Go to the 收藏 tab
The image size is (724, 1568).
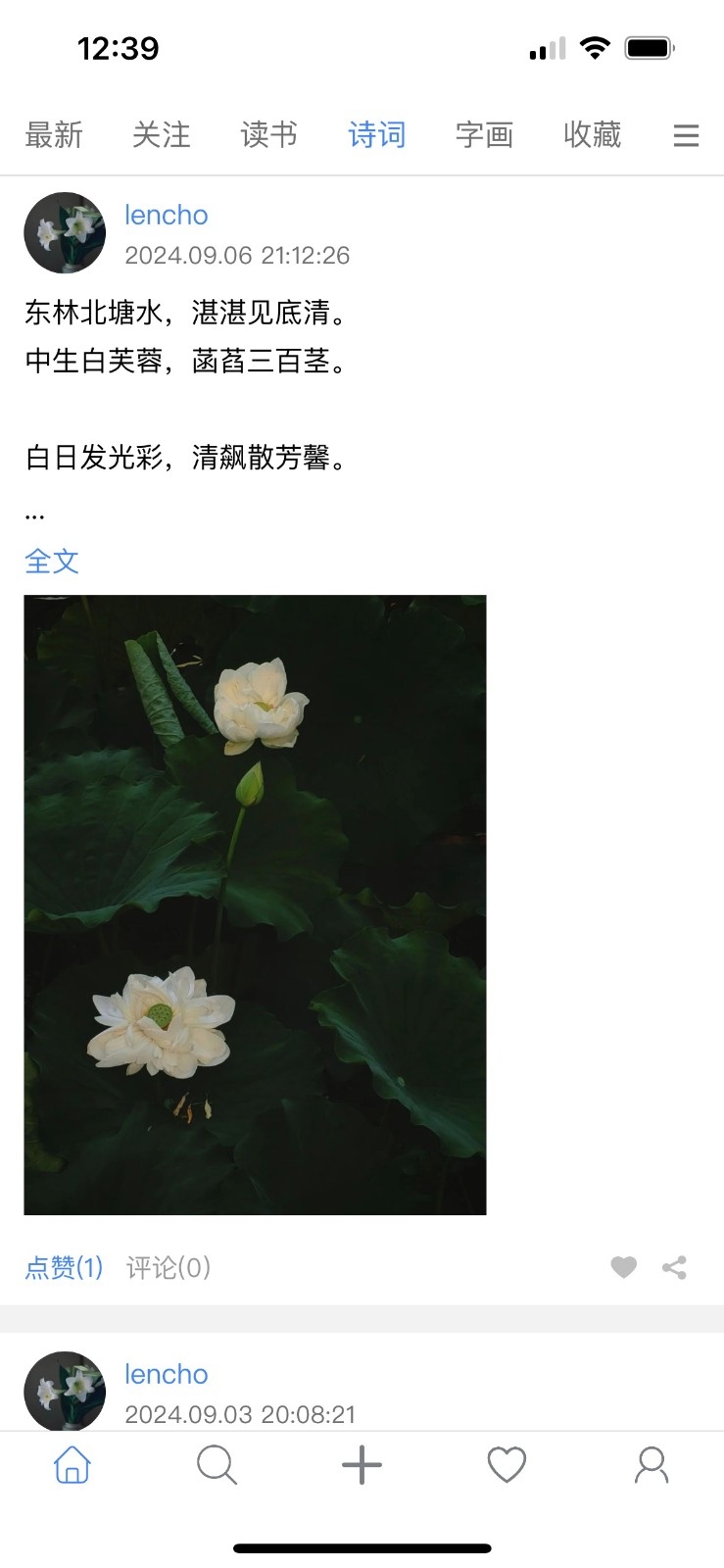[x=592, y=134]
